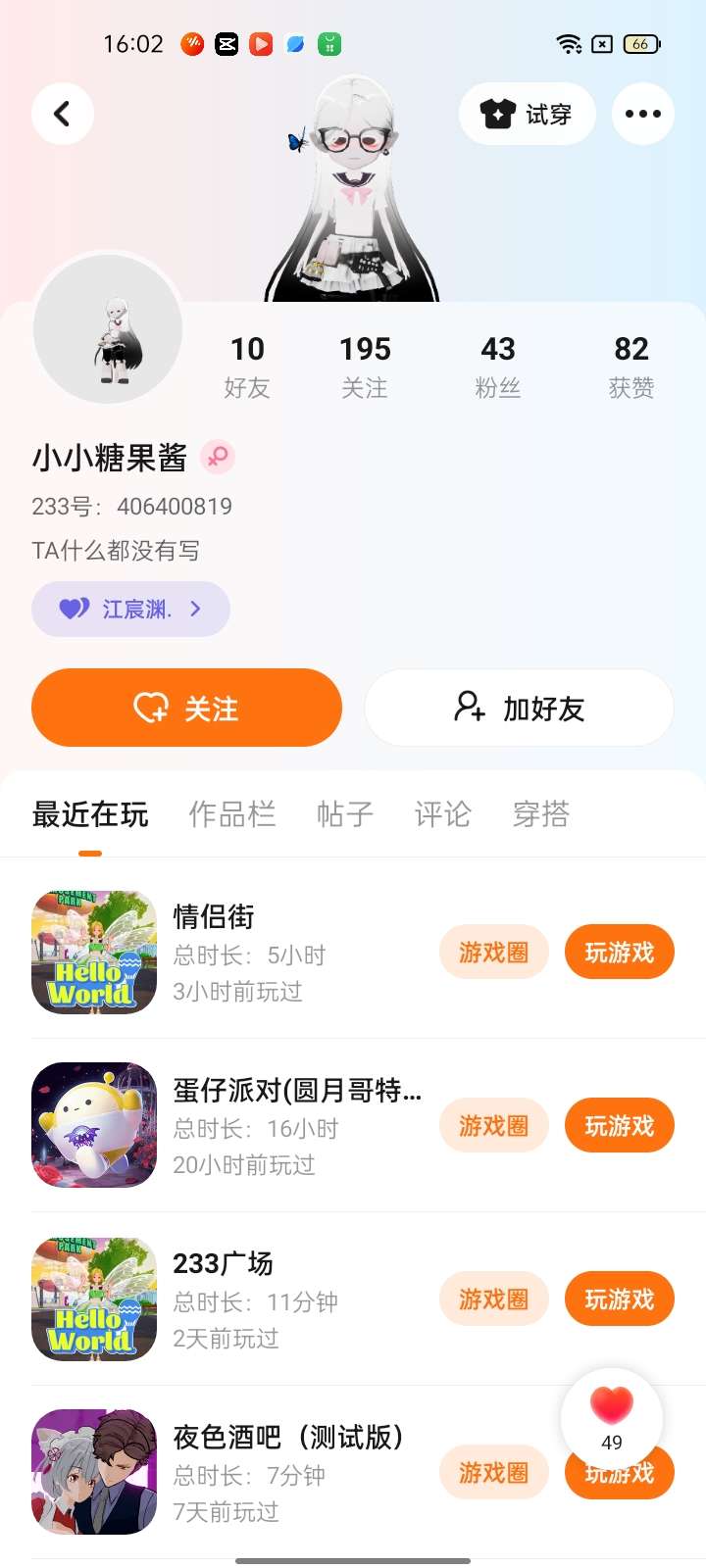Switch to the 作品栏 tab
This screenshot has height=1568, width=706.
pos(231,813)
